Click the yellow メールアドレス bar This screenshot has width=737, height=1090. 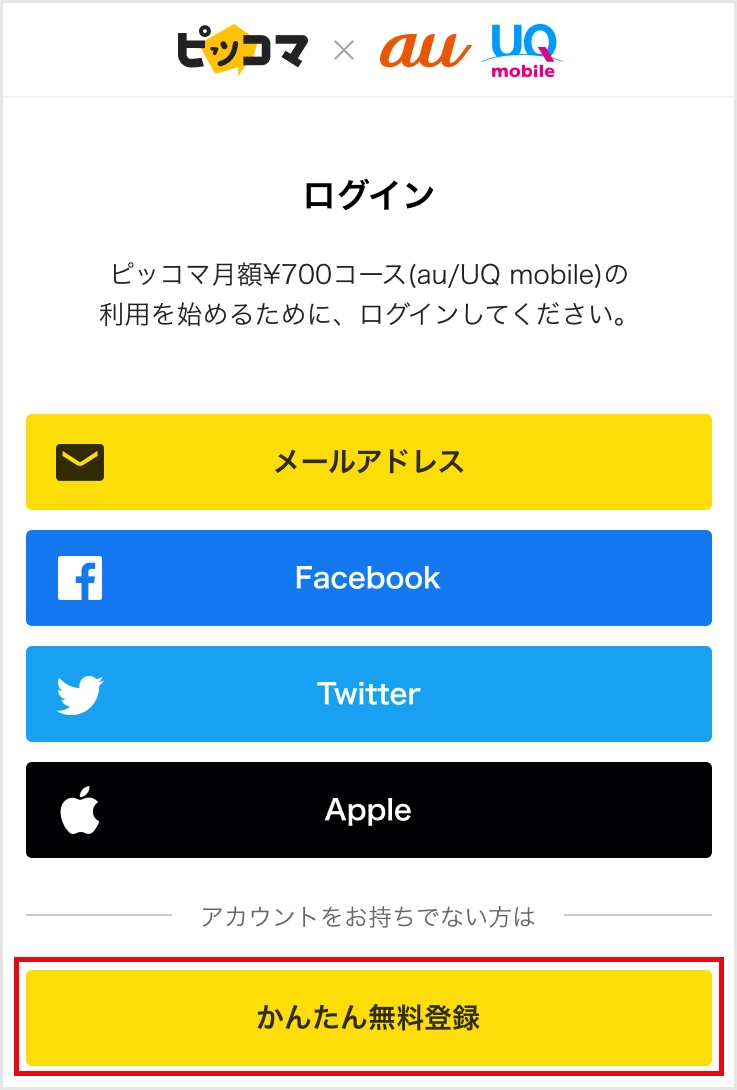368,462
